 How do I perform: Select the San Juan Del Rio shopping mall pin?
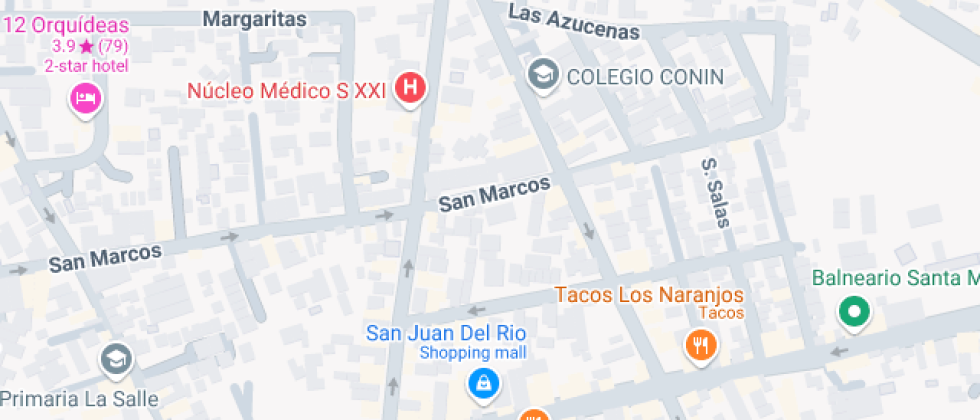click(x=484, y=381)
